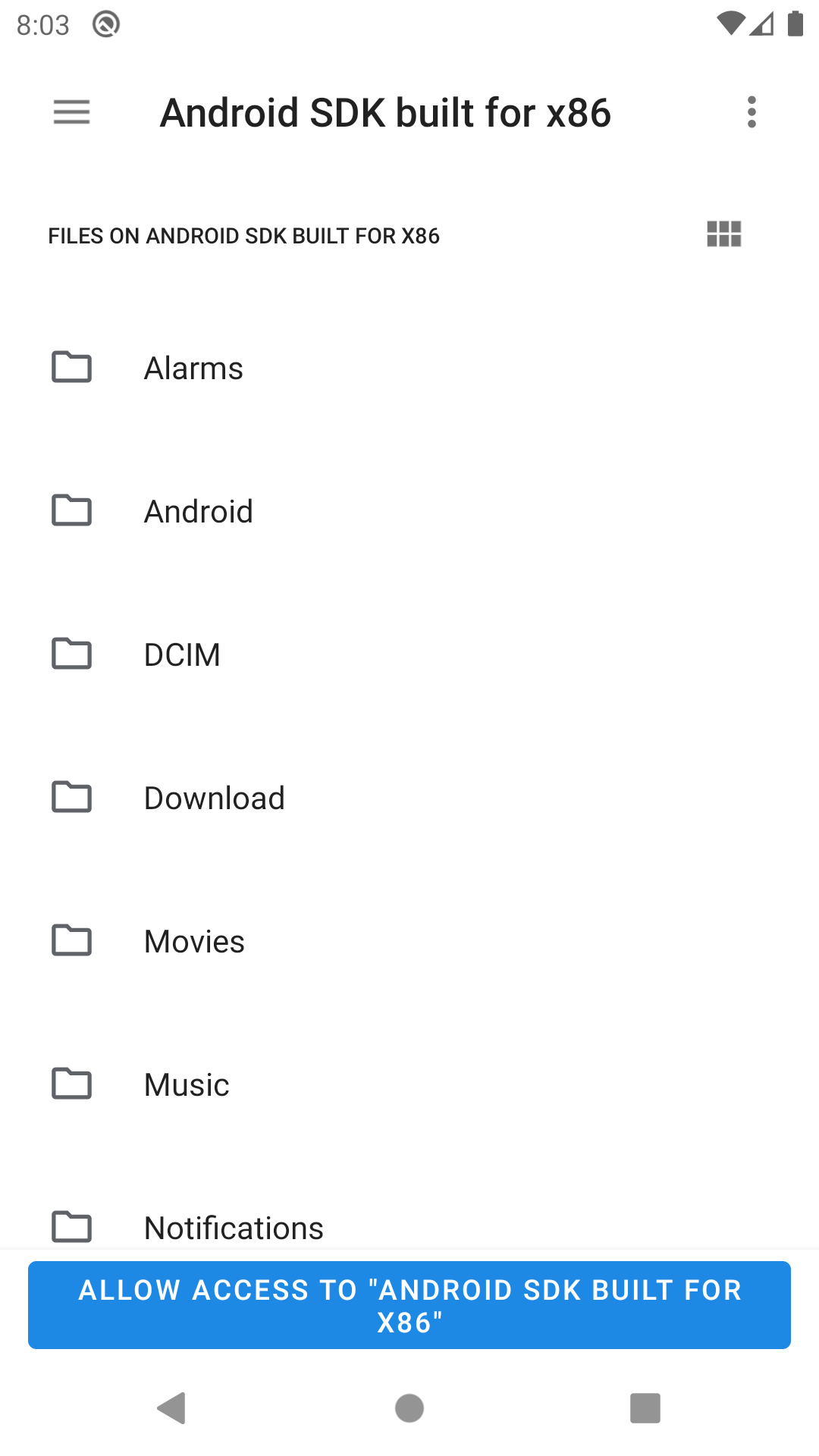The width and height of the screenshot is (819, 1456).
Task: Switch to grid view layout
Action: coord(723,234)
